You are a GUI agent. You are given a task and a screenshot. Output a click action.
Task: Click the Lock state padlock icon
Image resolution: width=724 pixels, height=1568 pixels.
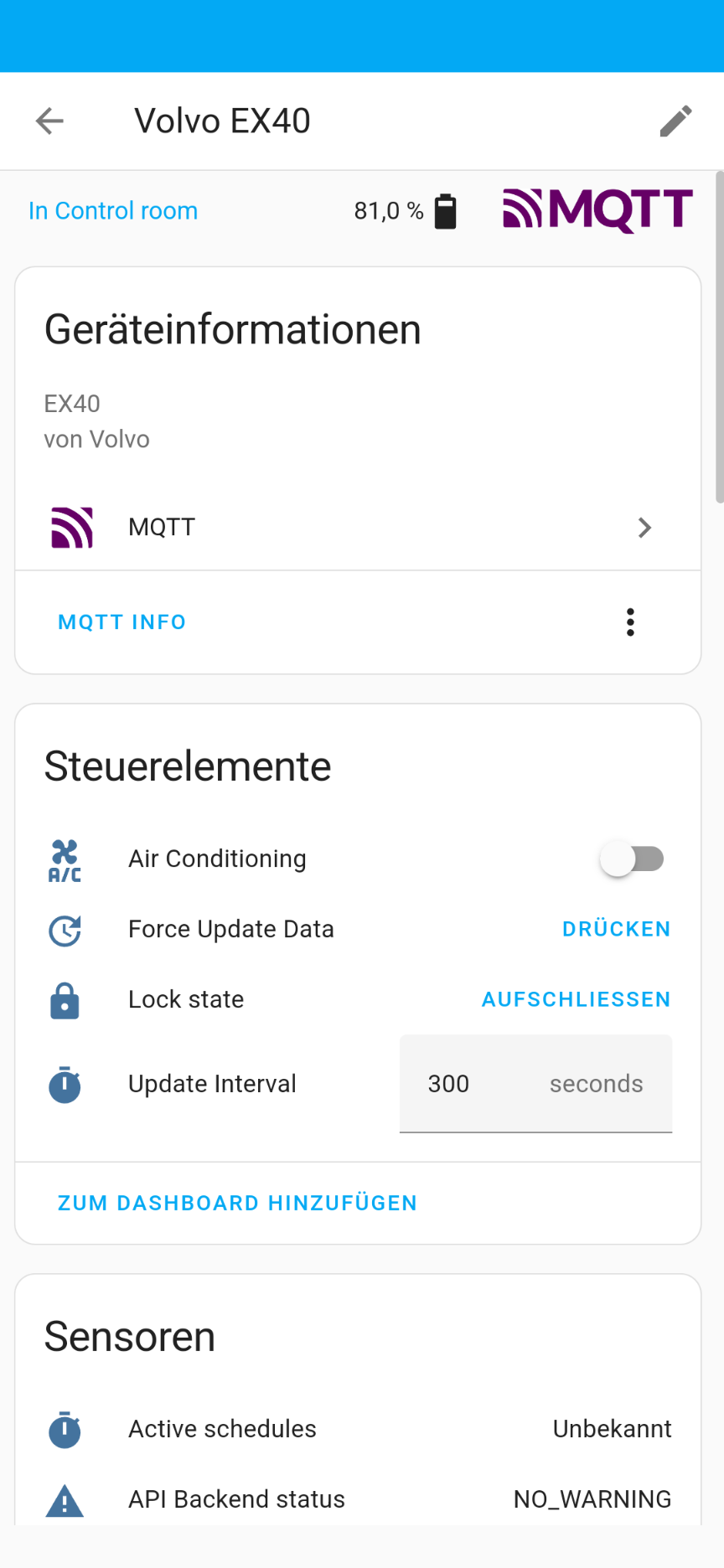click(x=64, y=999)
